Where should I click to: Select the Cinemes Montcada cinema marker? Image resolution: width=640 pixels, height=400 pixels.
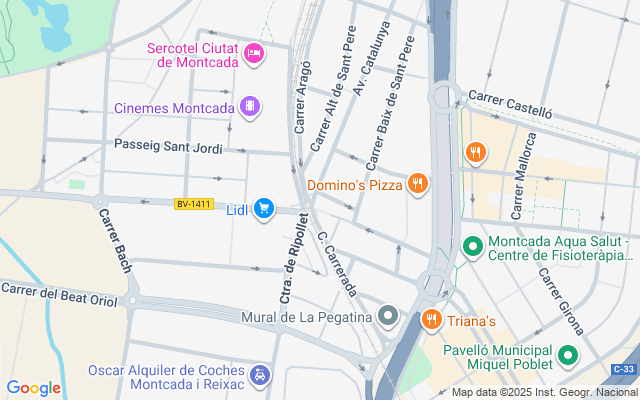click(x=250, y=107)
